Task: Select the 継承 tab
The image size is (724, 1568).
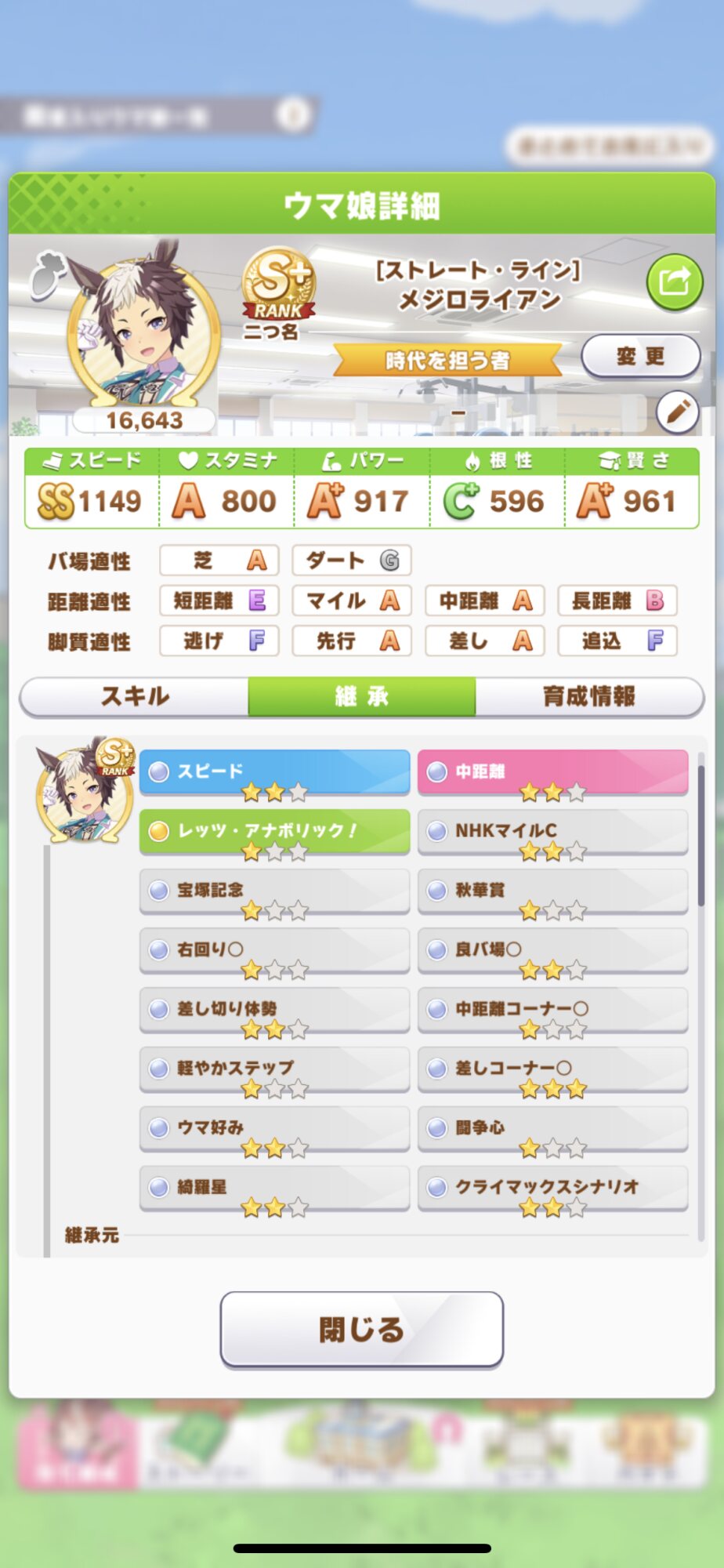Action: (x=362, y=696)
